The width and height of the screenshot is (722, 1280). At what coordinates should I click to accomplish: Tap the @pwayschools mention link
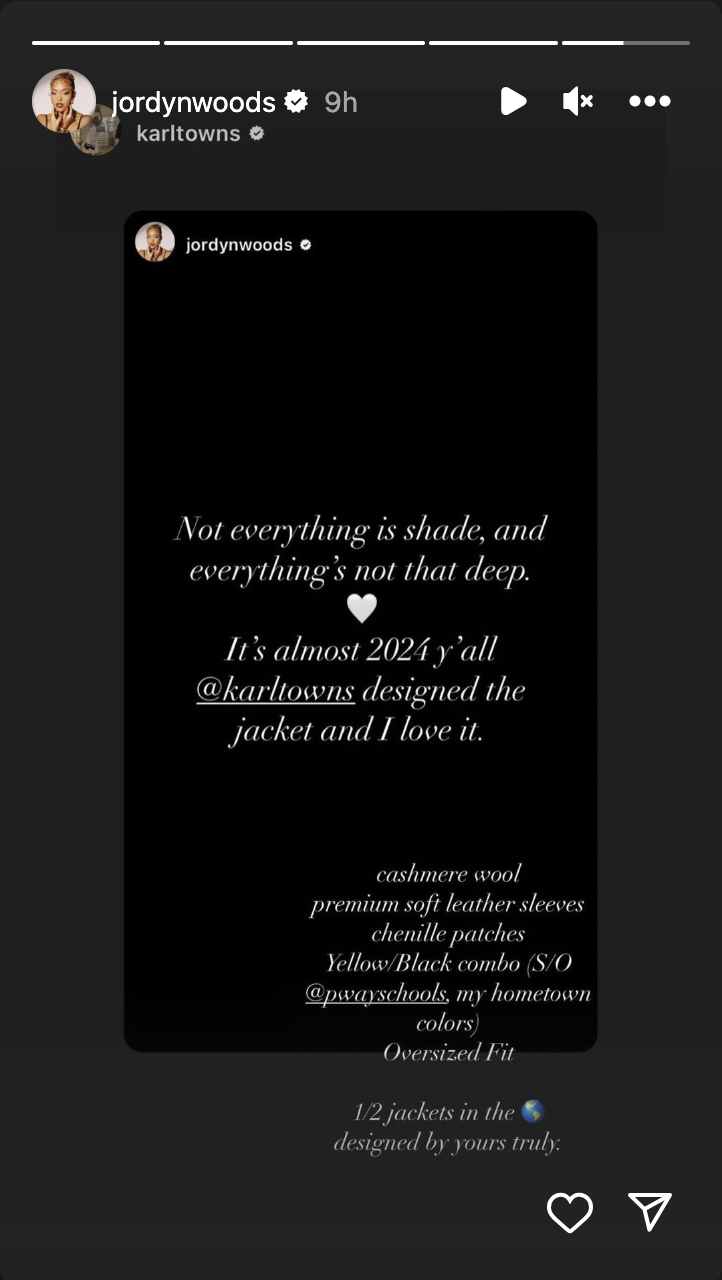click(x=376, y=994)
